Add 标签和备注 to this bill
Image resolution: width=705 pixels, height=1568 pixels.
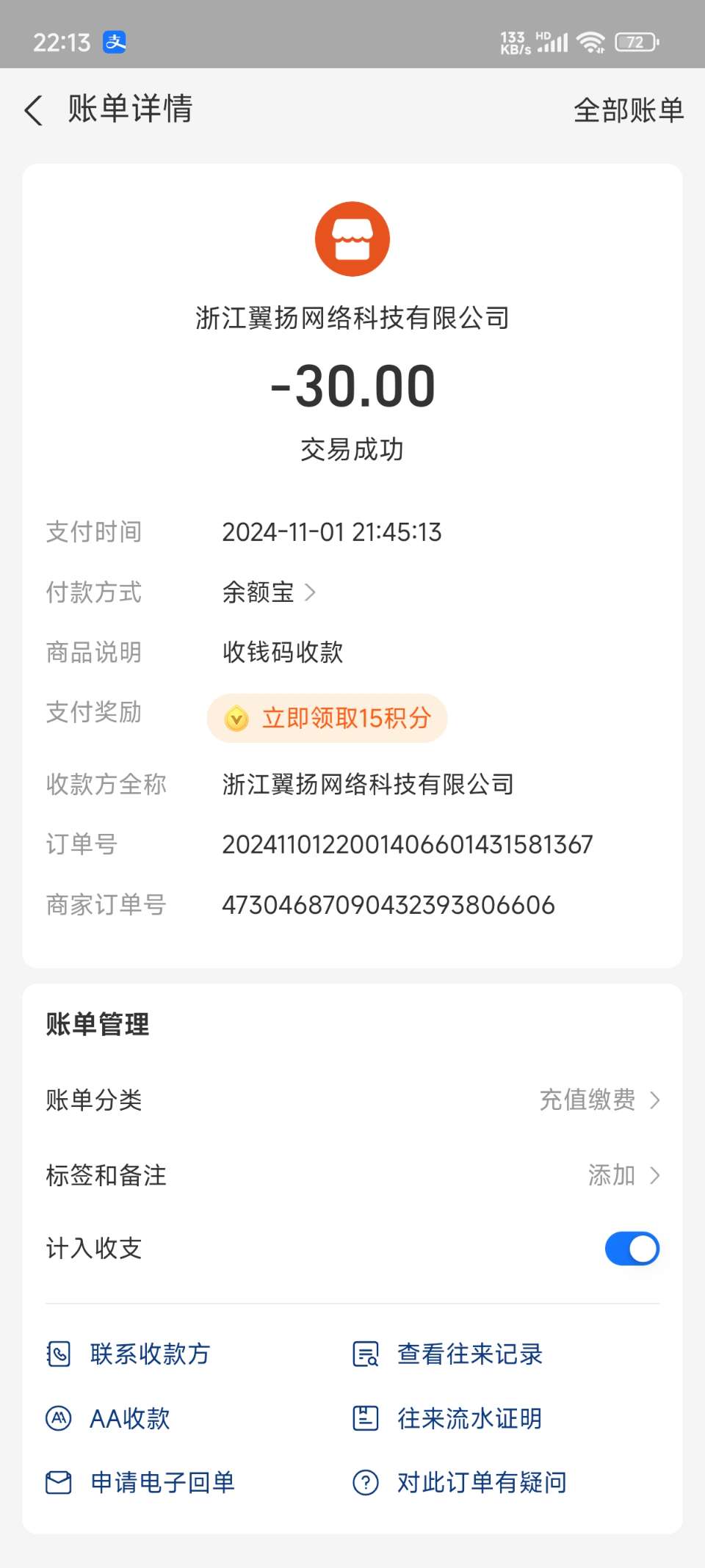(623, 1175)
